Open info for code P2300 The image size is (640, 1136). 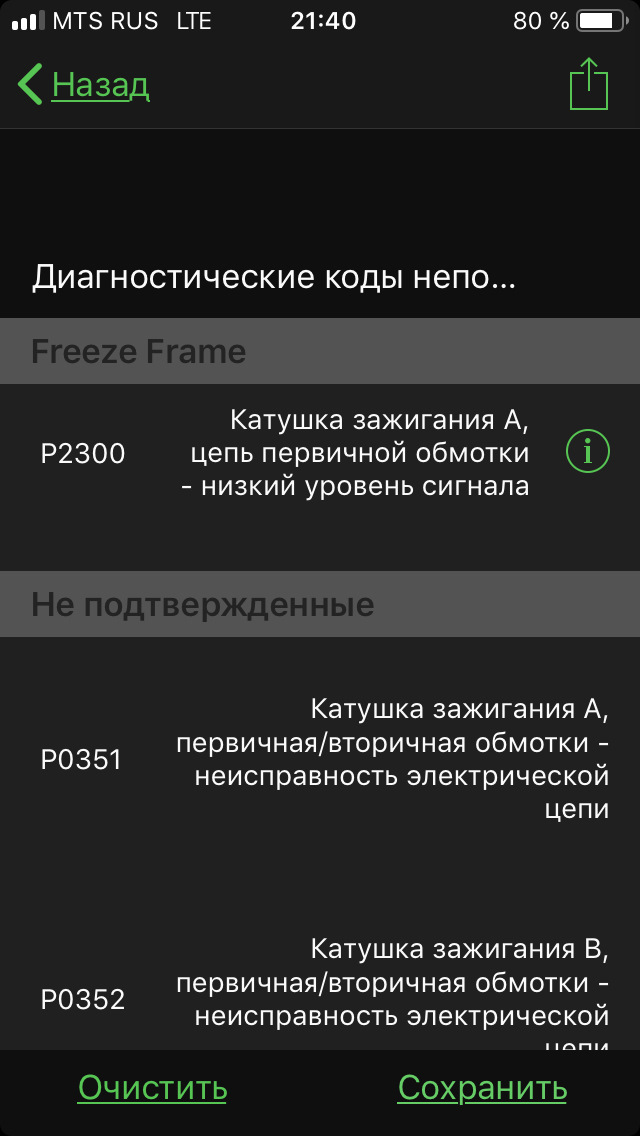(x=588, y=452)
